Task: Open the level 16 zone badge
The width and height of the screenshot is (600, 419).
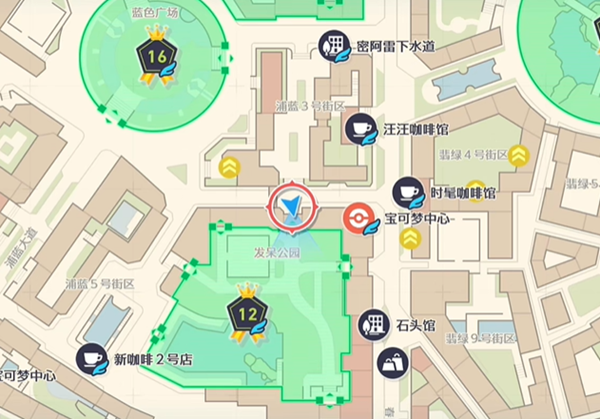Action: point(156,56)
